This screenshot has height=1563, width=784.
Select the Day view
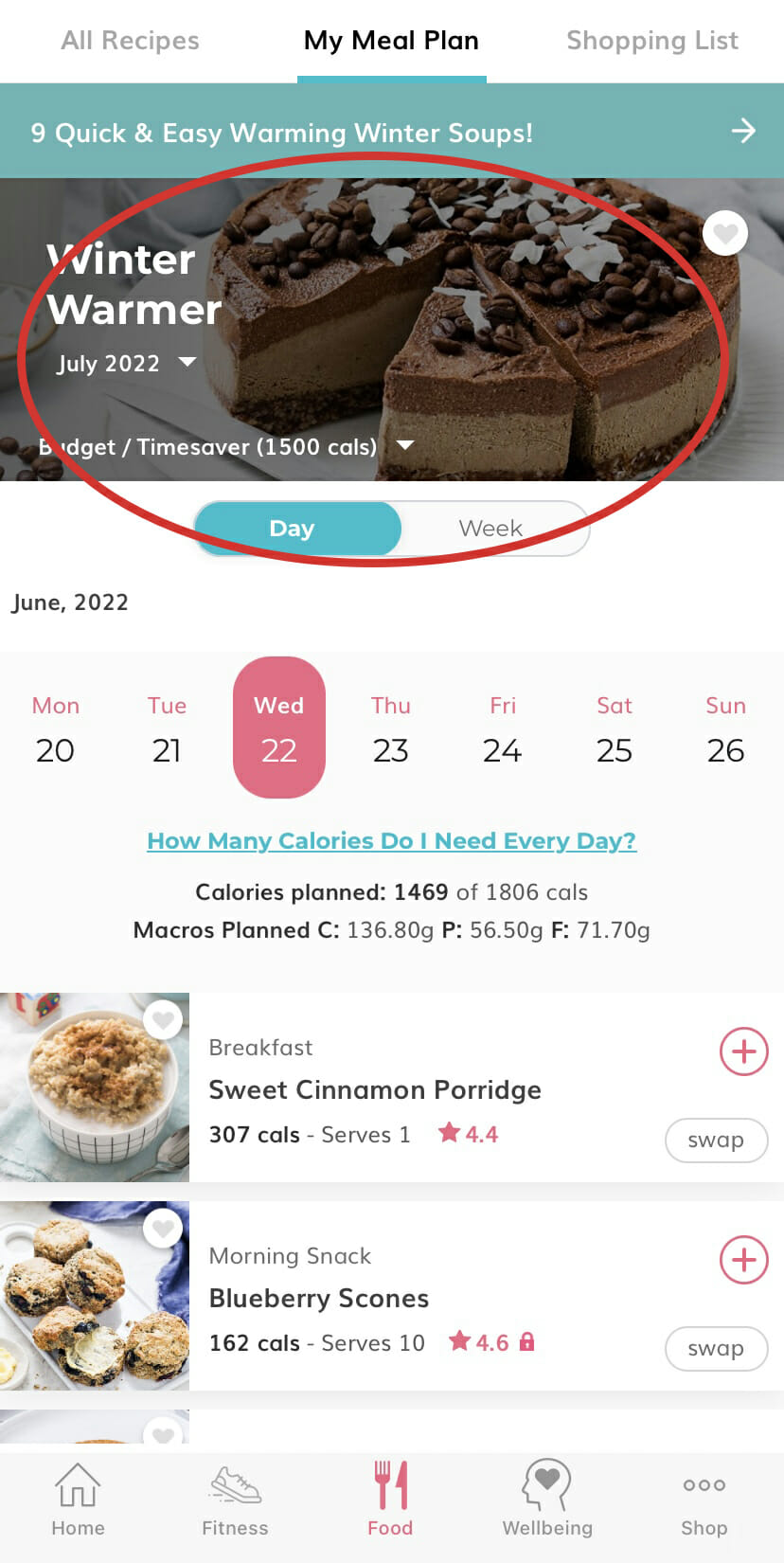click(293, 529)
